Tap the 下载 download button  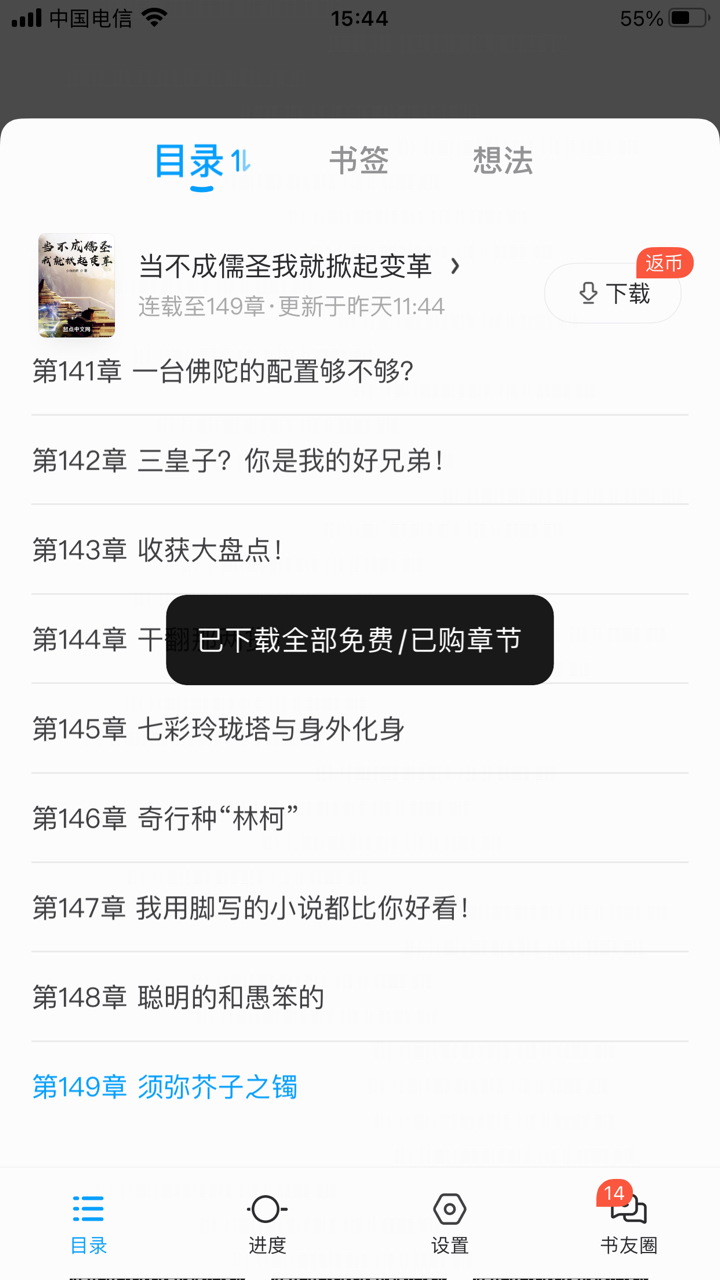(x=613, y=293)
